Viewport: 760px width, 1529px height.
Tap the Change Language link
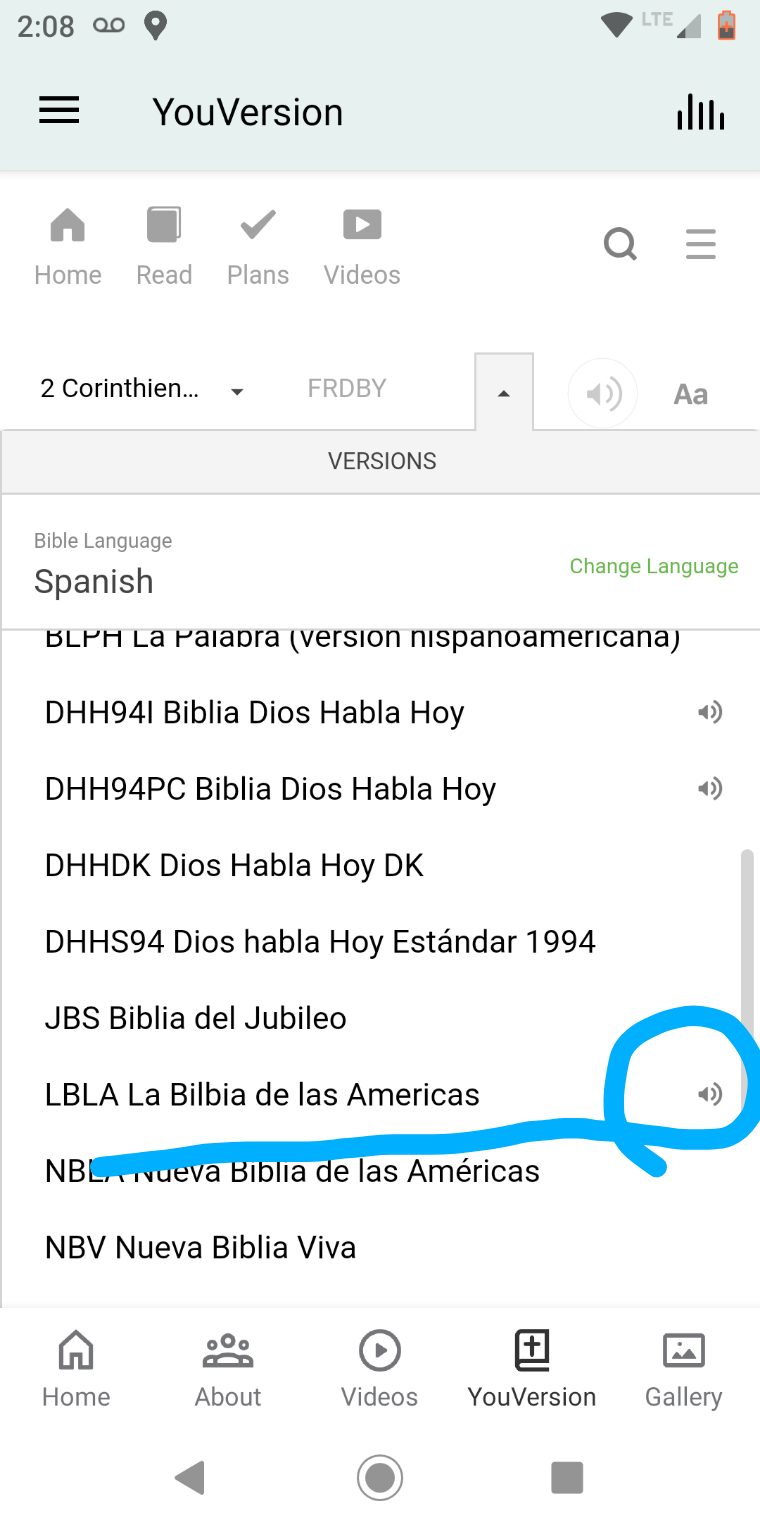tap(653, 566)
